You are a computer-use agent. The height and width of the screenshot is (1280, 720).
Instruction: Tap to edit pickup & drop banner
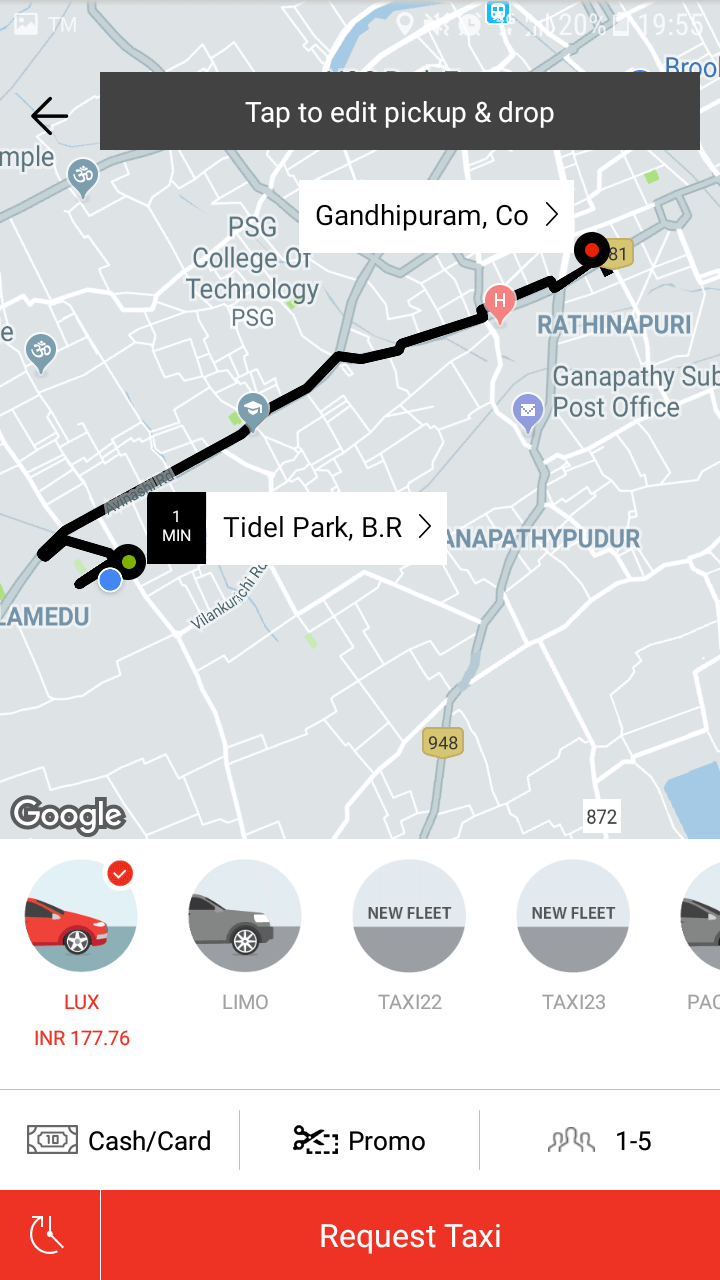coord(399,112)
